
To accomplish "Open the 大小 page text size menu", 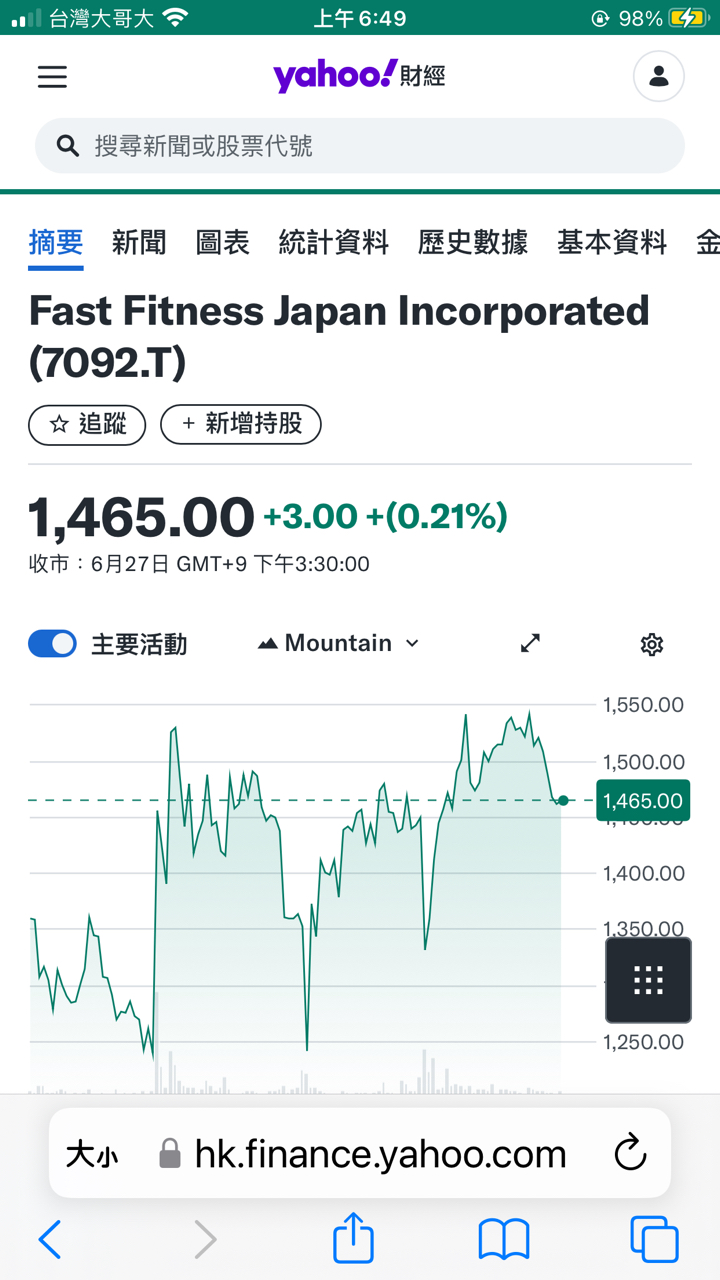I will (91, 1155).
